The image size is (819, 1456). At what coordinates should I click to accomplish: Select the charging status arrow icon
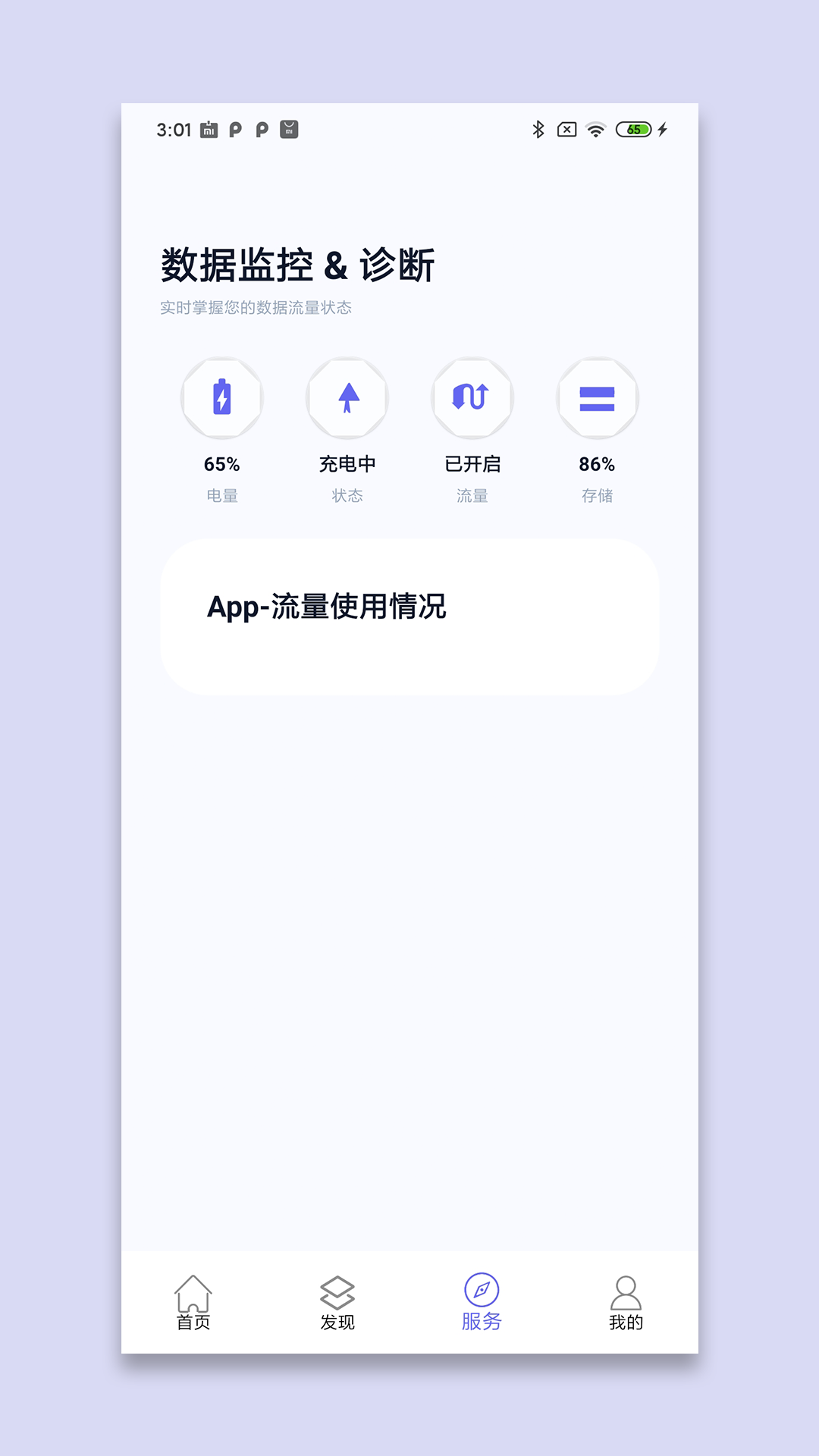click(347, 397)
